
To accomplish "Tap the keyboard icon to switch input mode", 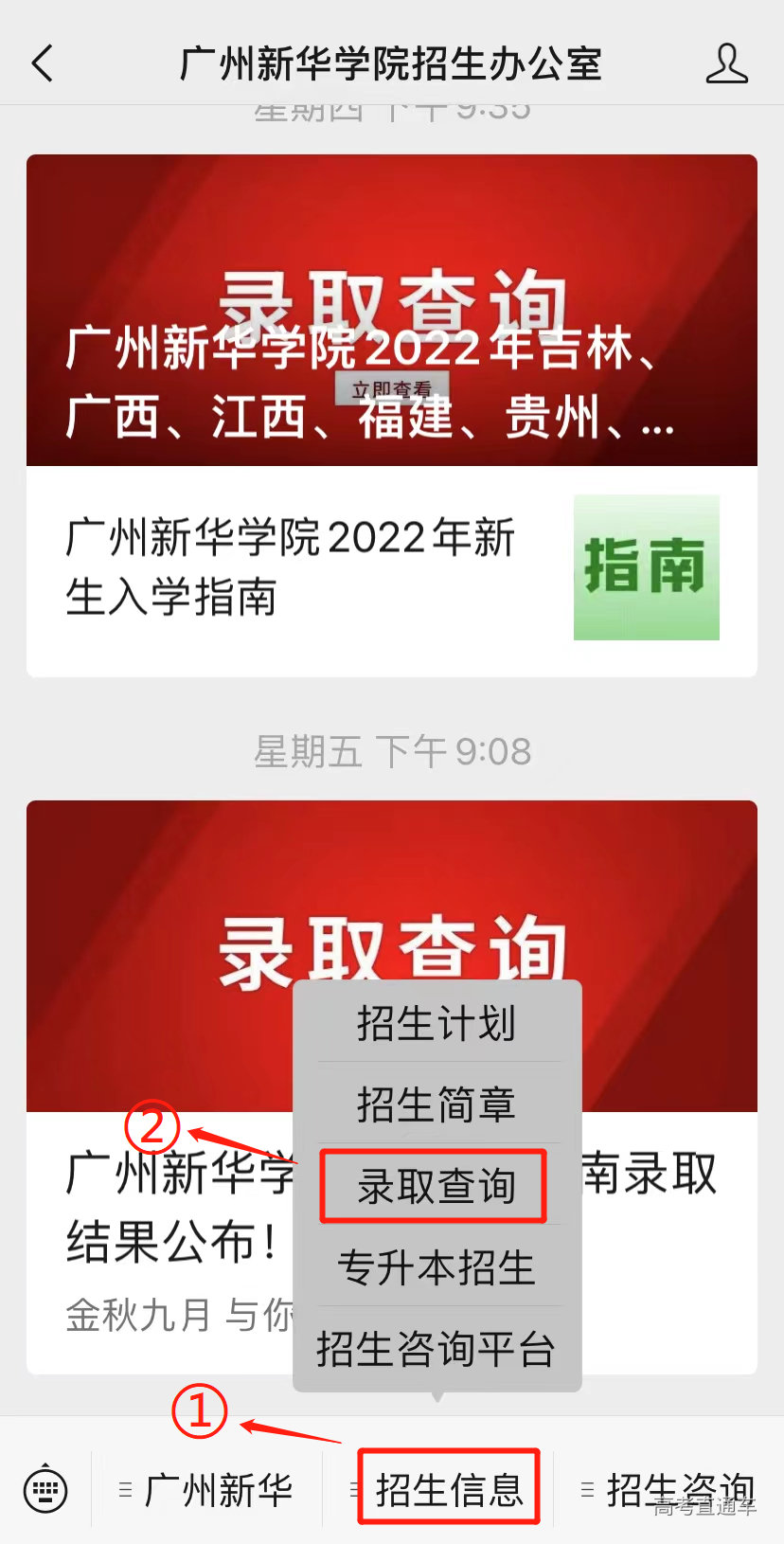I will 44,1488.
